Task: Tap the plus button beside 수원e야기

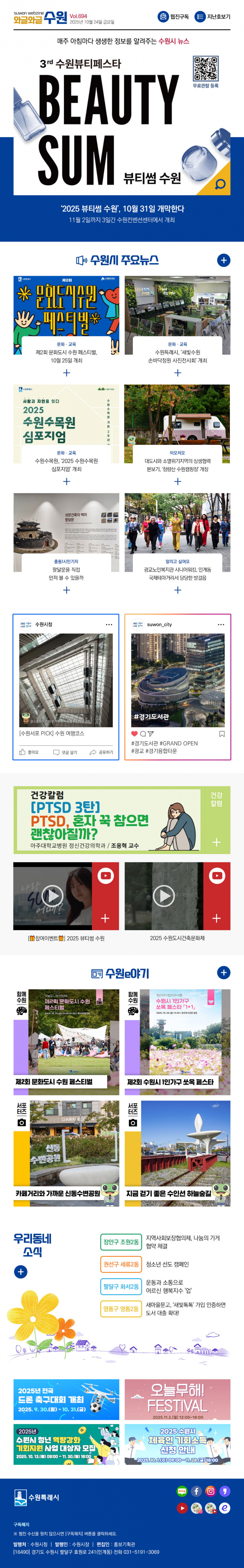Action: 223,972
